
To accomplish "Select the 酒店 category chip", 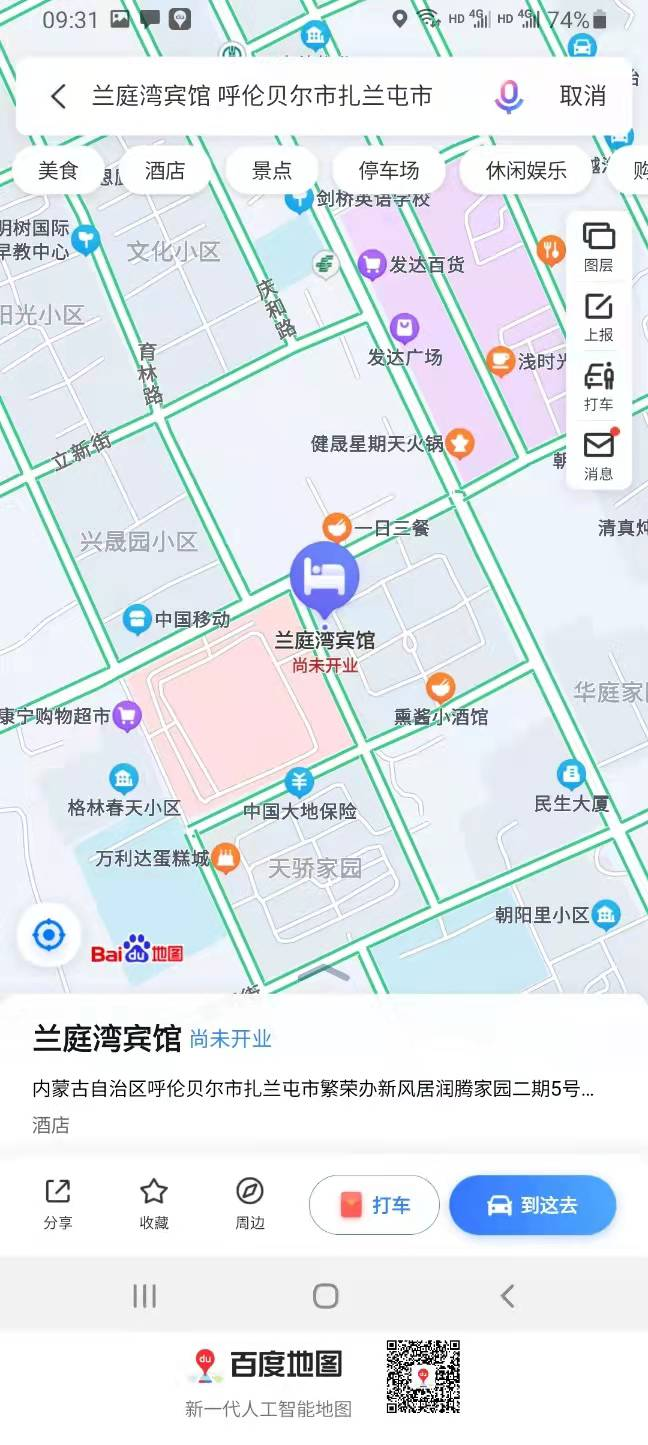I will click(x=165, y=171).
